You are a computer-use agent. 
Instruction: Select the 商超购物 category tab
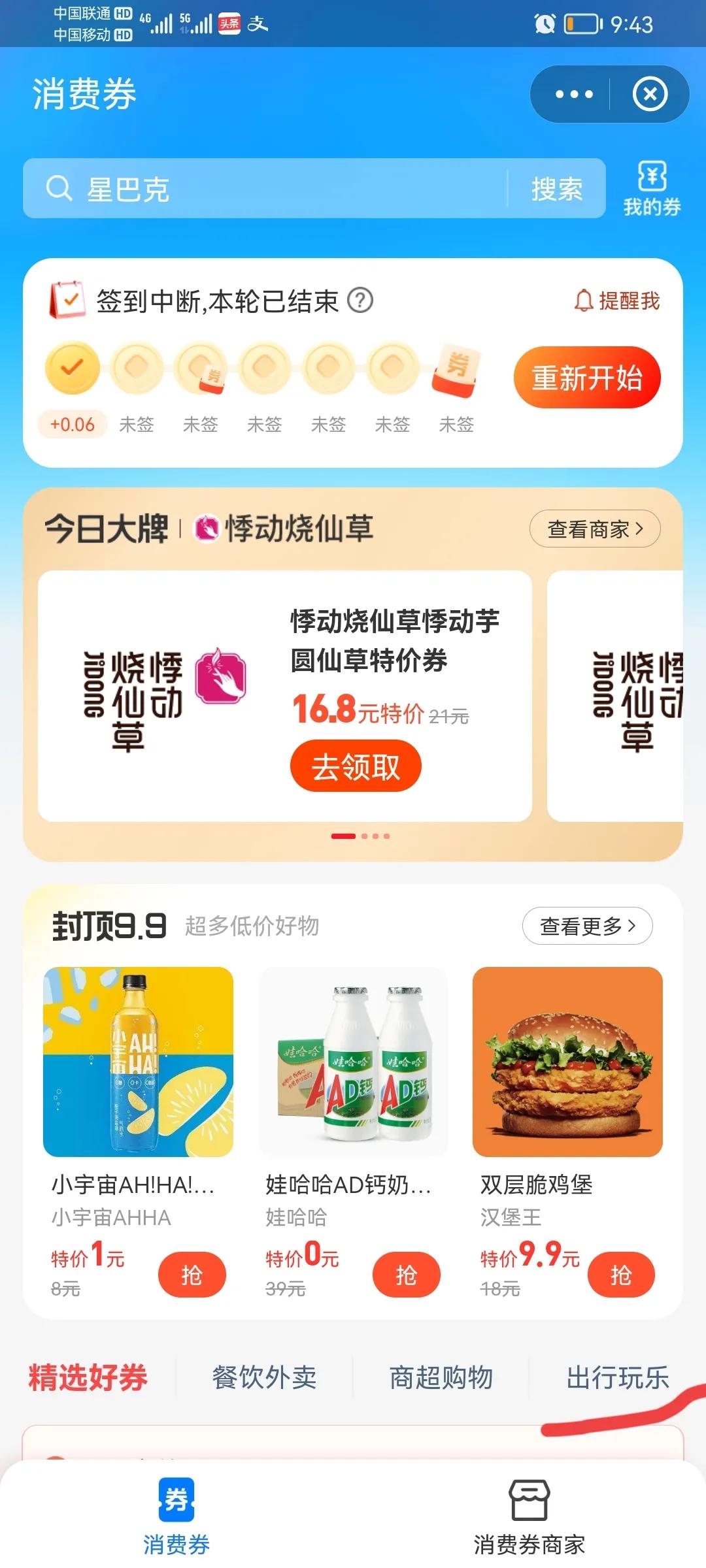[441, 1378]
